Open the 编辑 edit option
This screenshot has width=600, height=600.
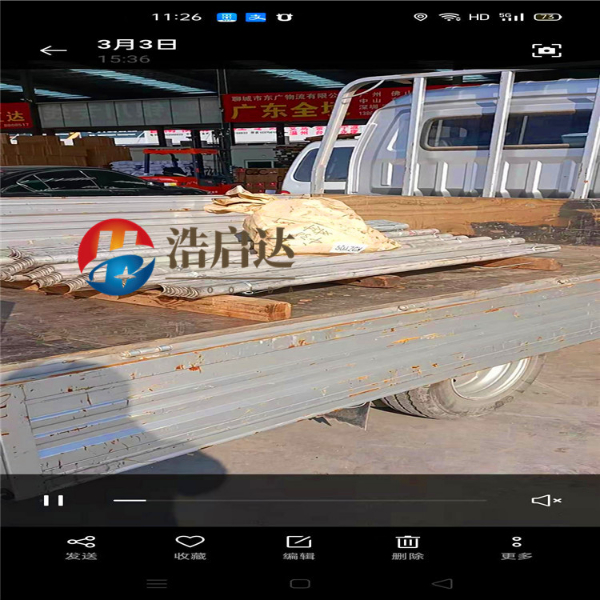tap(298, 547)
